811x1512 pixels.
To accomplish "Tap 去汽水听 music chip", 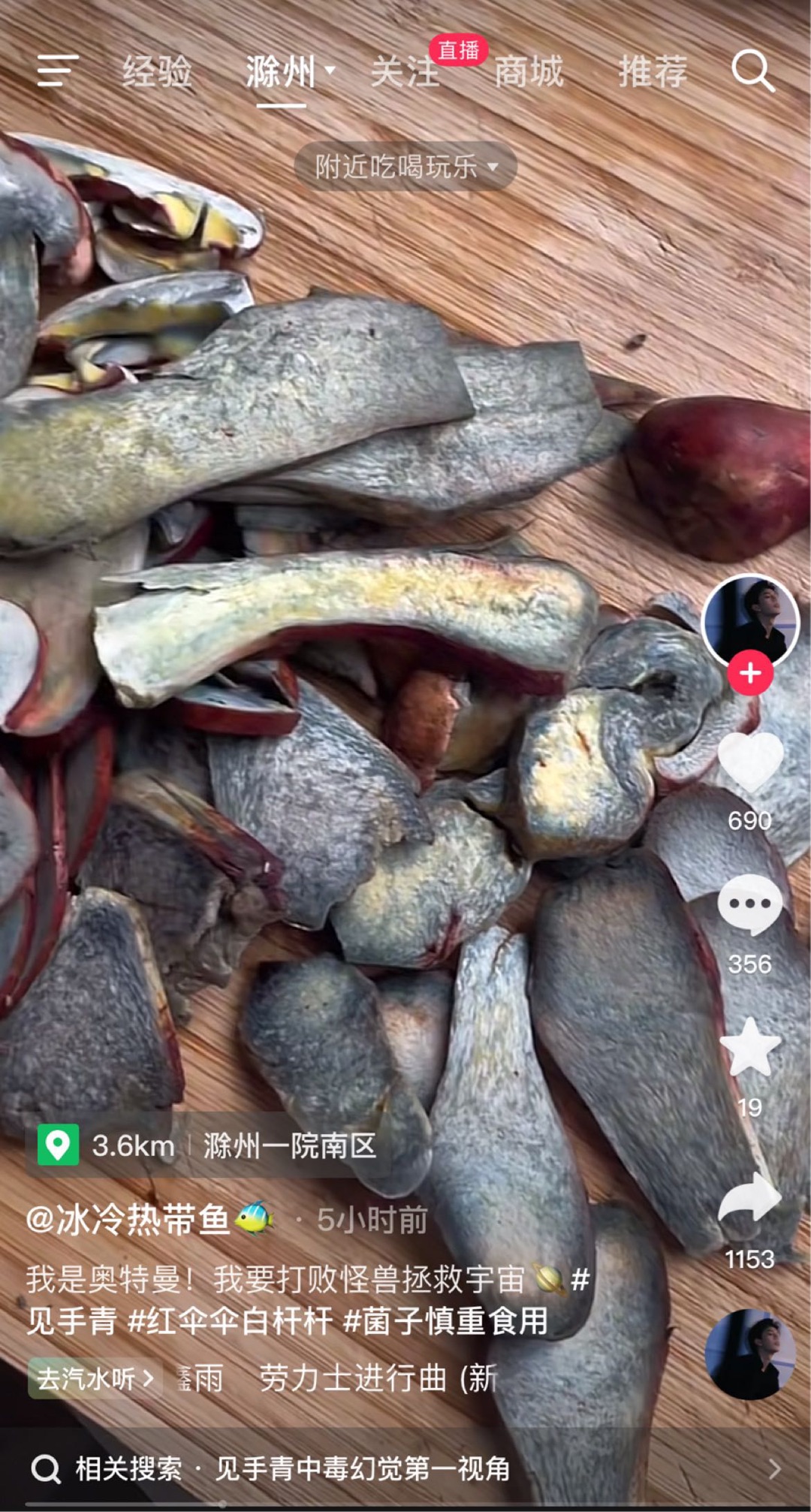I will coord(95,1378).
